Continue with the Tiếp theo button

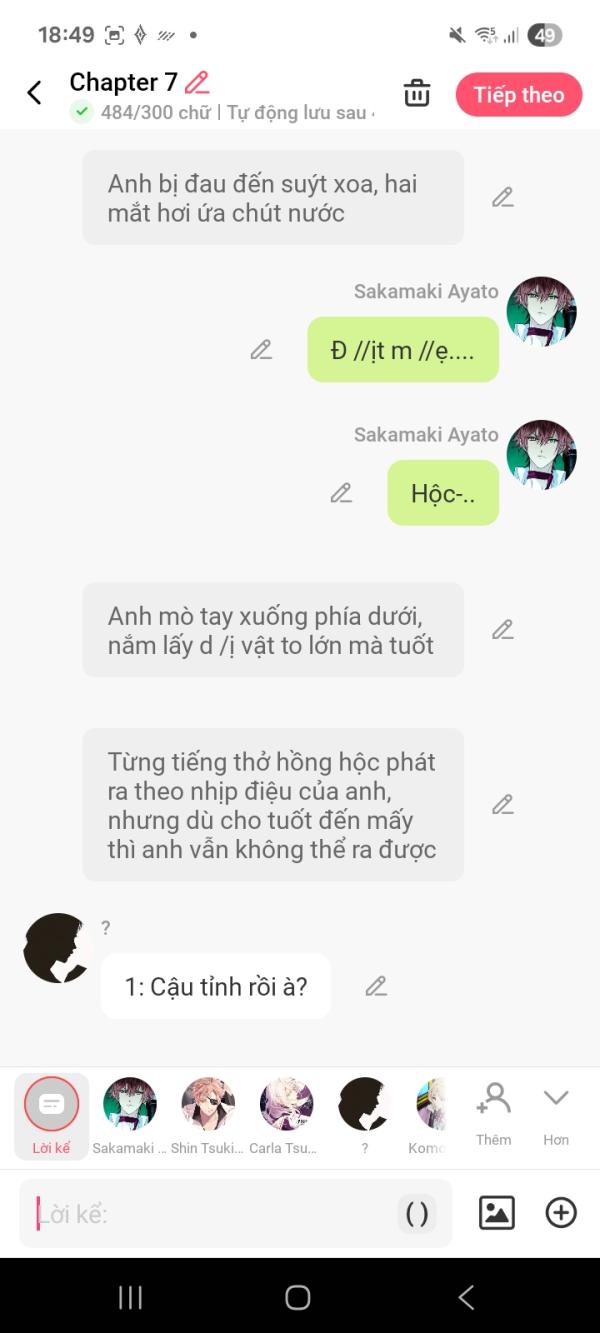pos(519,95)
